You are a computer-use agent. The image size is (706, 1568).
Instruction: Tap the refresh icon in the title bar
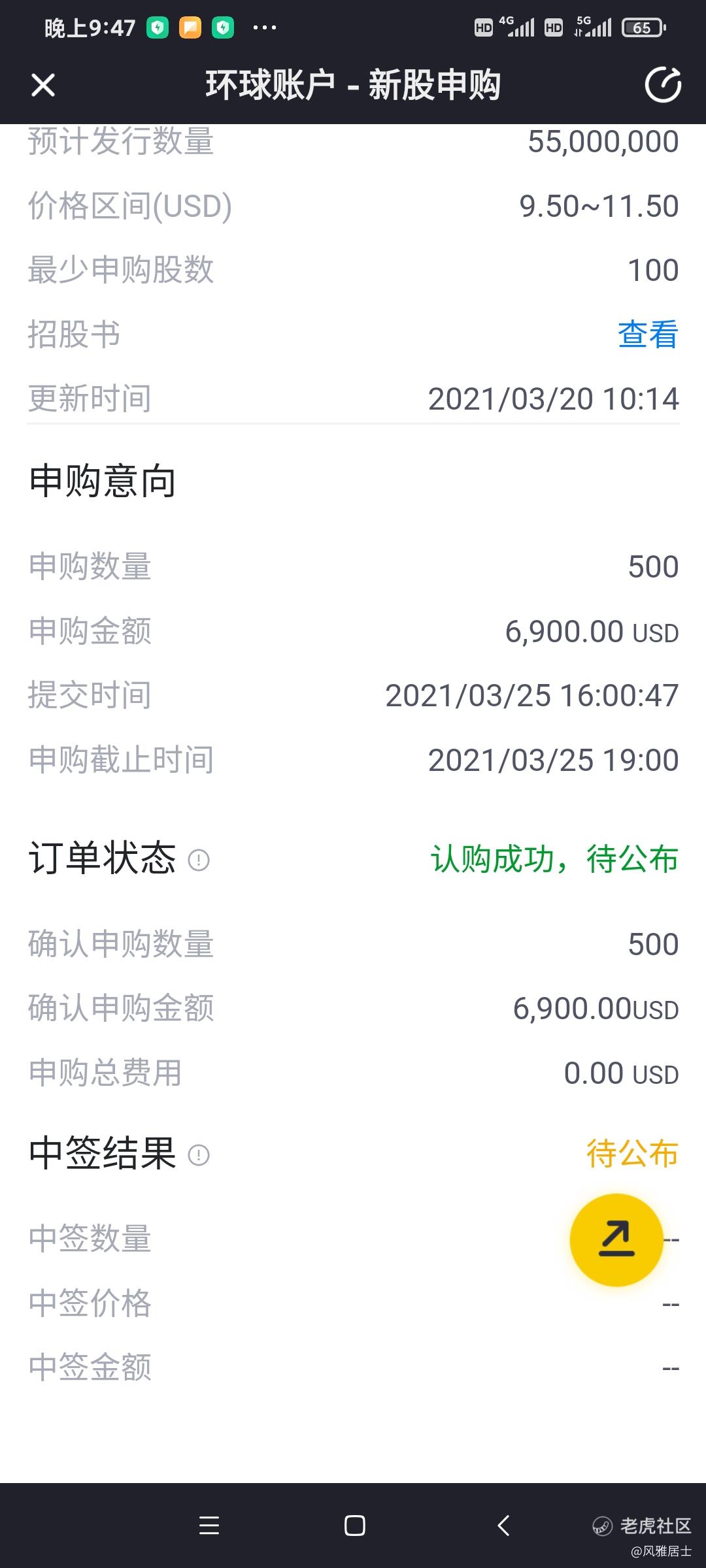(663, 85)
